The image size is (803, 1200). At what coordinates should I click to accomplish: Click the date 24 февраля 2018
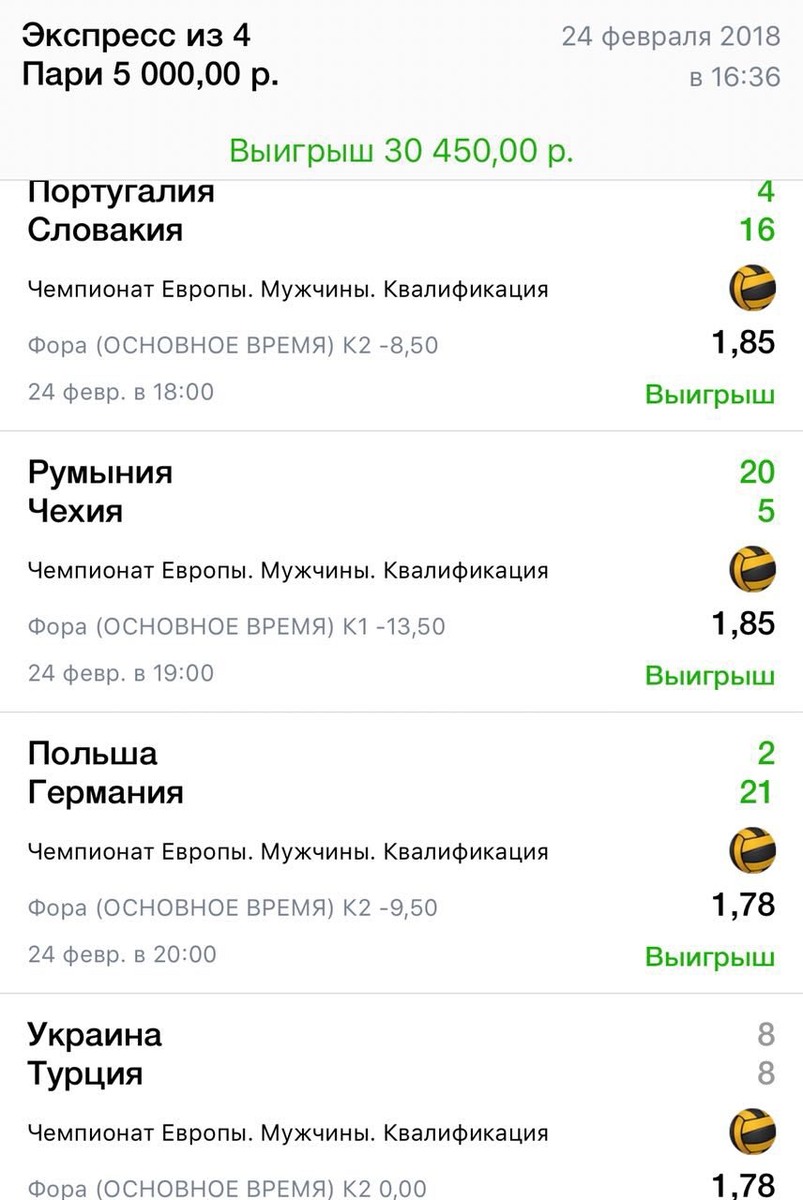click(x=672, y=36)
